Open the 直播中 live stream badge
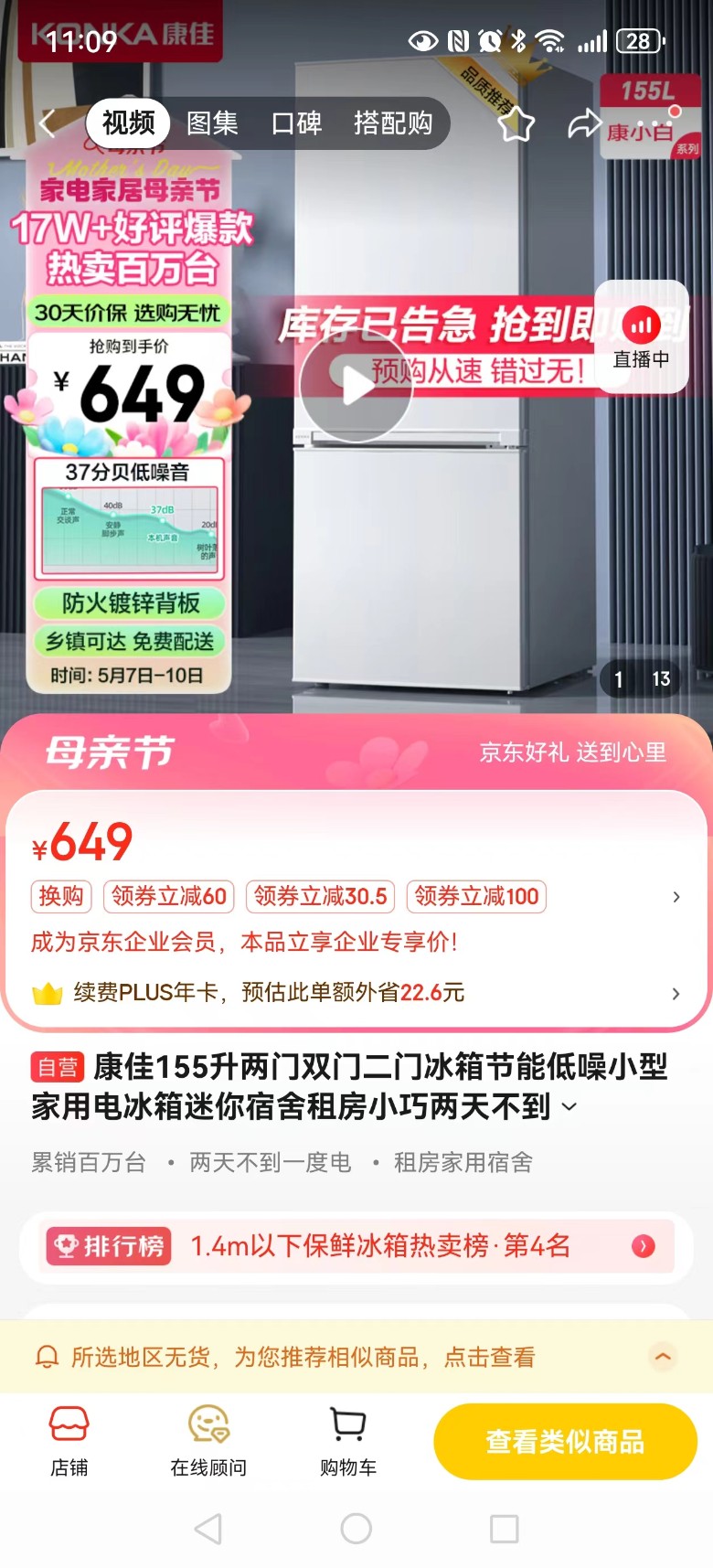This screenshot has height=1568, width=713. pyautogui.click(x=641, y=337)
